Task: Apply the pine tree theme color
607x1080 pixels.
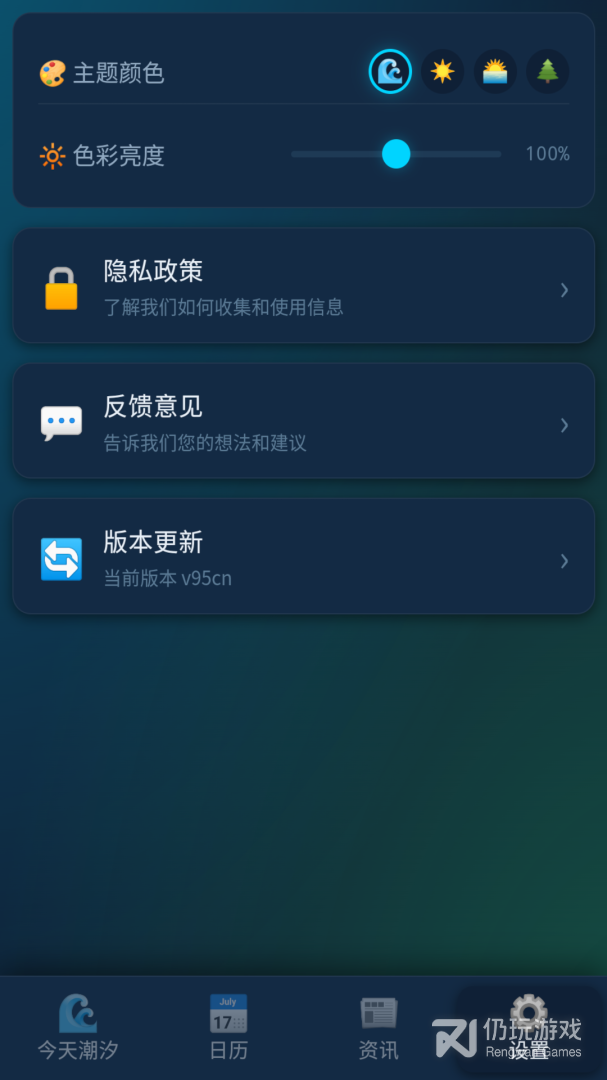Action: 548,72
